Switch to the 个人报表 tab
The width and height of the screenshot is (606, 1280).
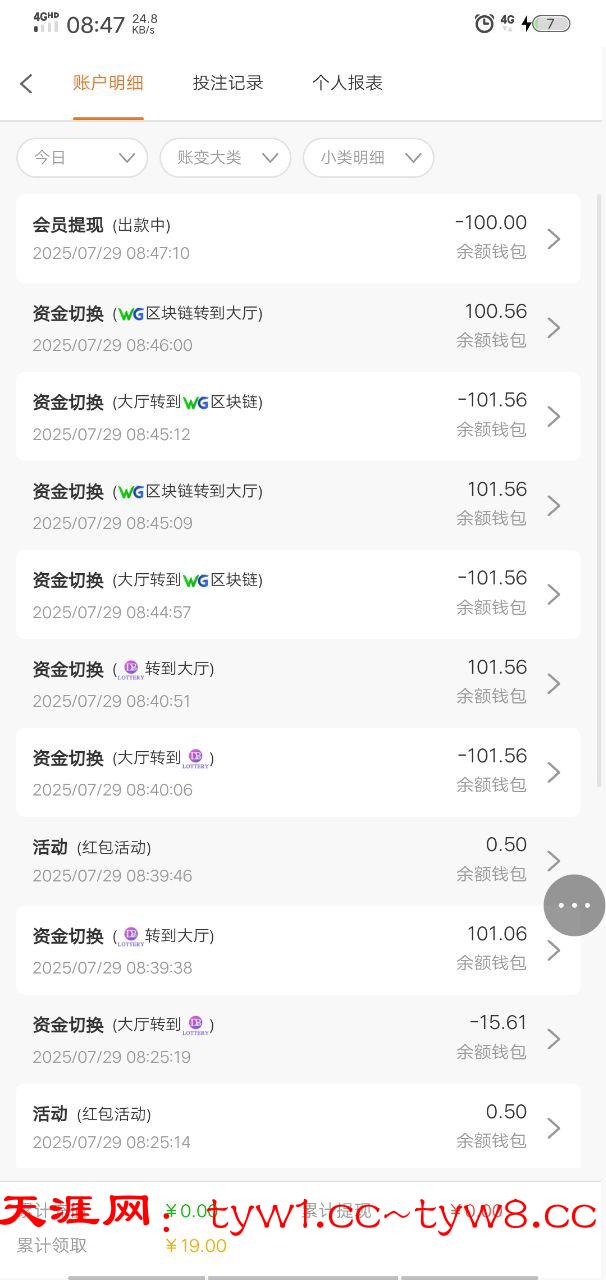(347, 83)
